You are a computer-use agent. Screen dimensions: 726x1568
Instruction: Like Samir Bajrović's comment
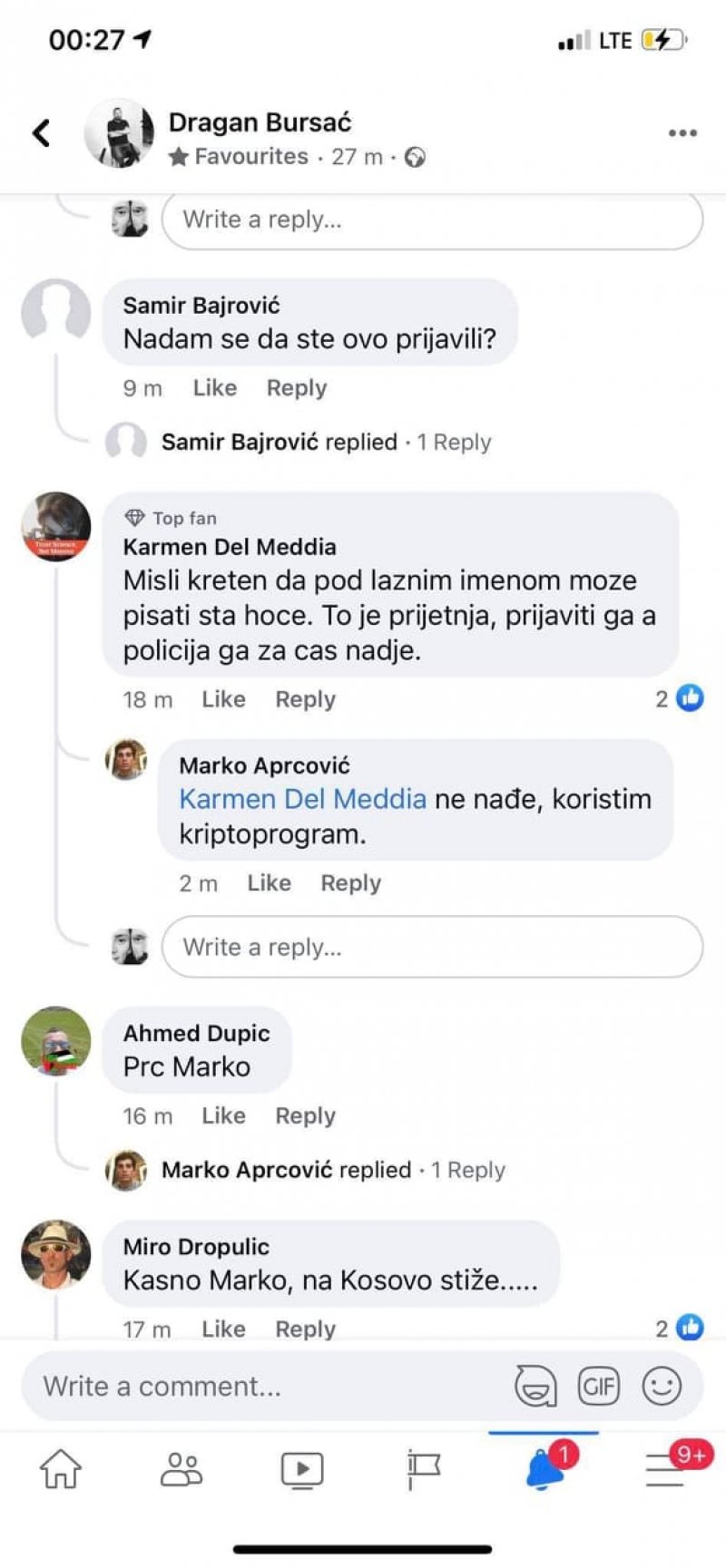pyautogui.click(x=214, y=388)
